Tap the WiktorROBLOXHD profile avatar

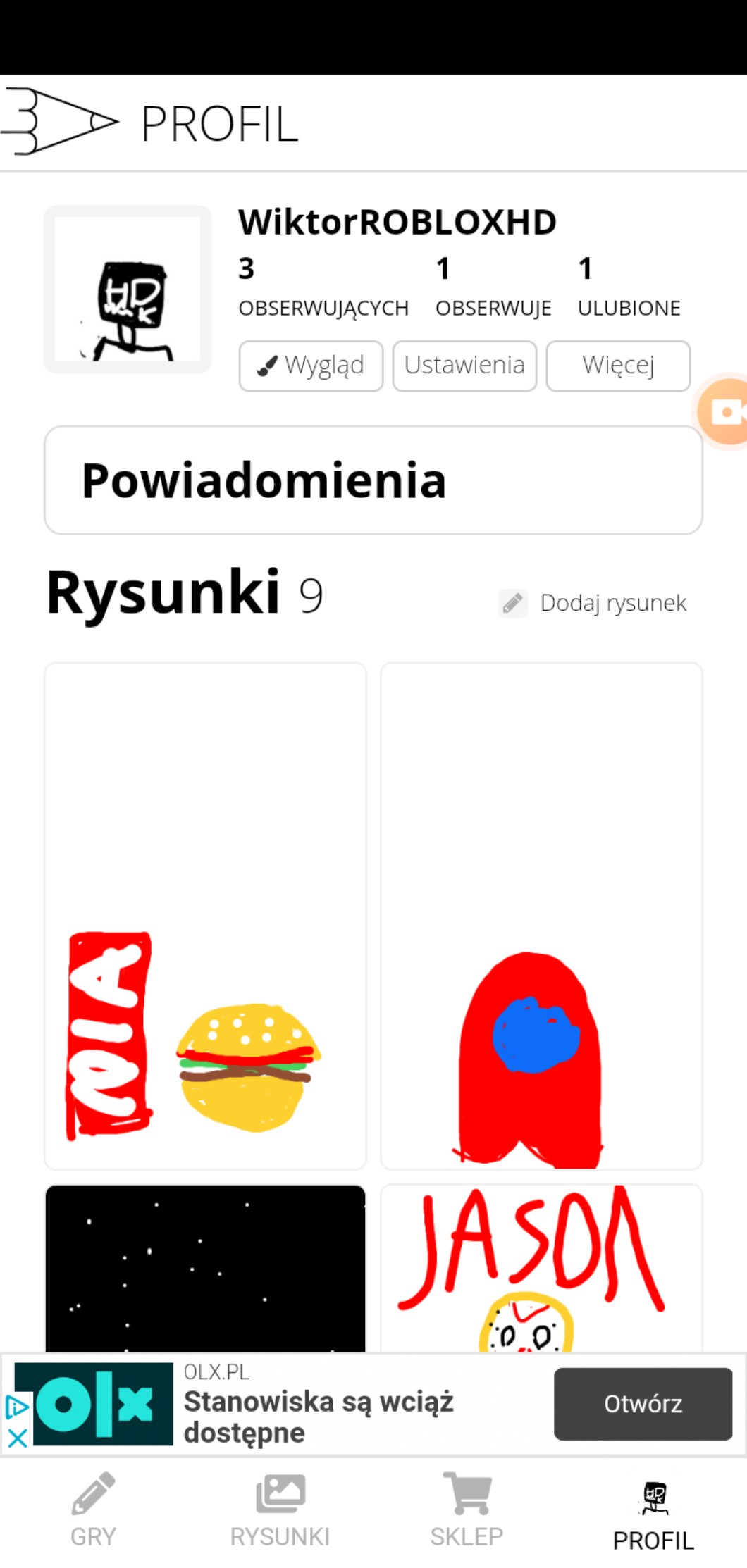128,290
